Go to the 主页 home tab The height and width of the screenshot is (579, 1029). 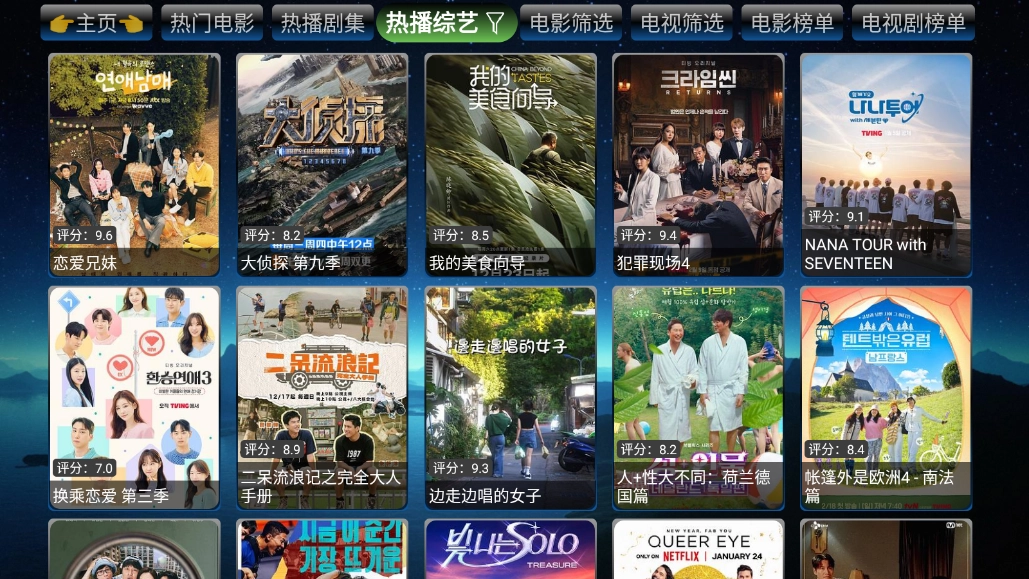tap(96, 23)
